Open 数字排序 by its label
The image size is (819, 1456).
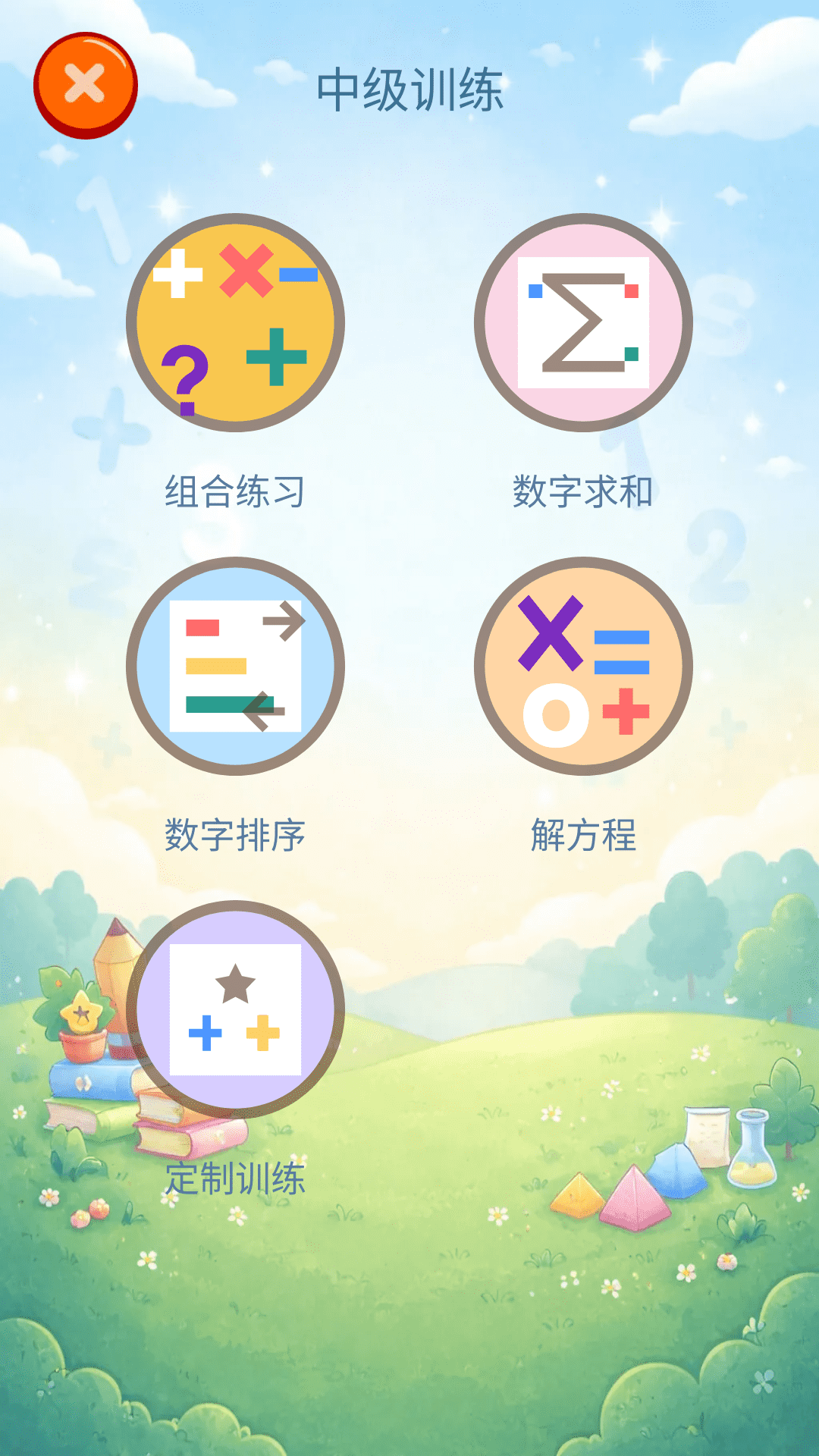(235, 836)
